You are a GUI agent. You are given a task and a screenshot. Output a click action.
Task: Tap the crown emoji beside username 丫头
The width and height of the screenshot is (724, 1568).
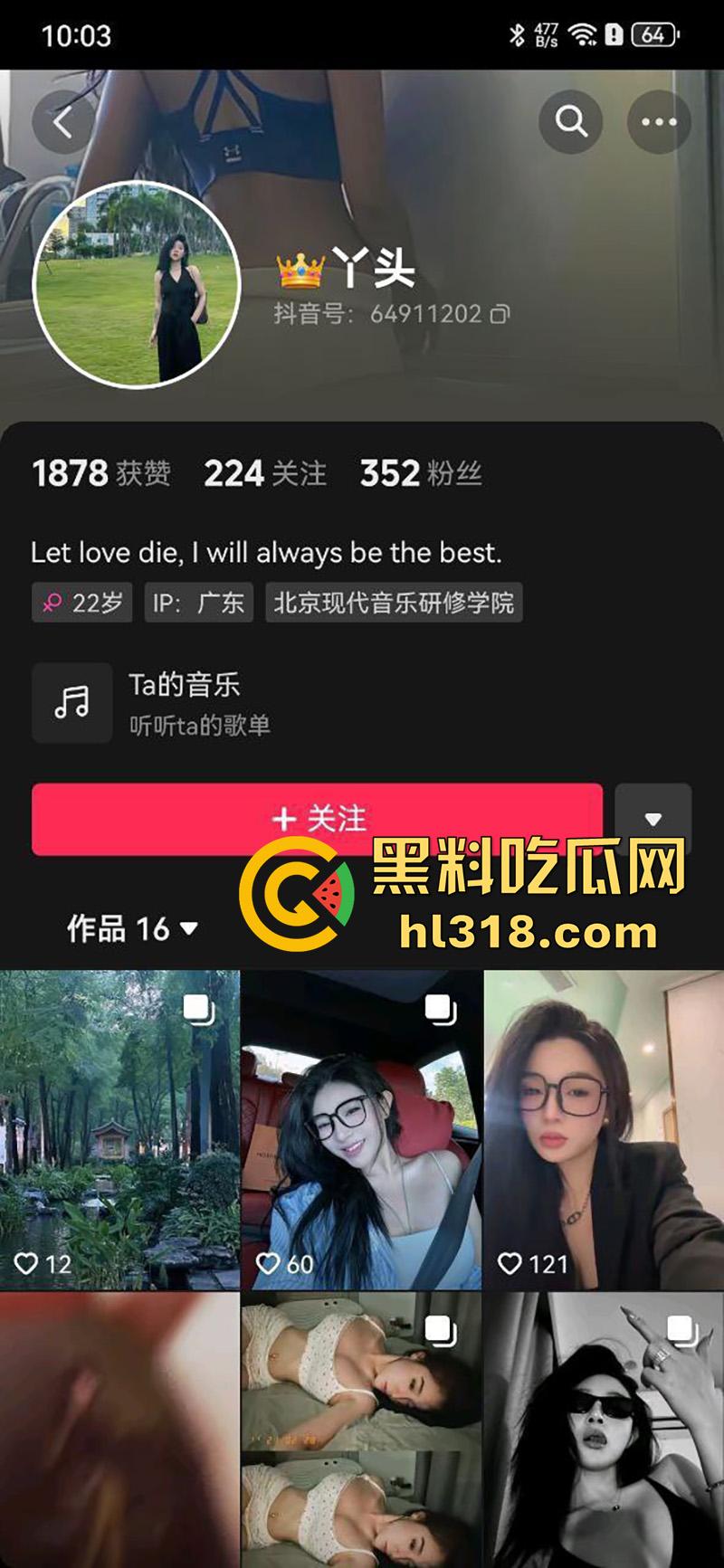coord(299,267)
